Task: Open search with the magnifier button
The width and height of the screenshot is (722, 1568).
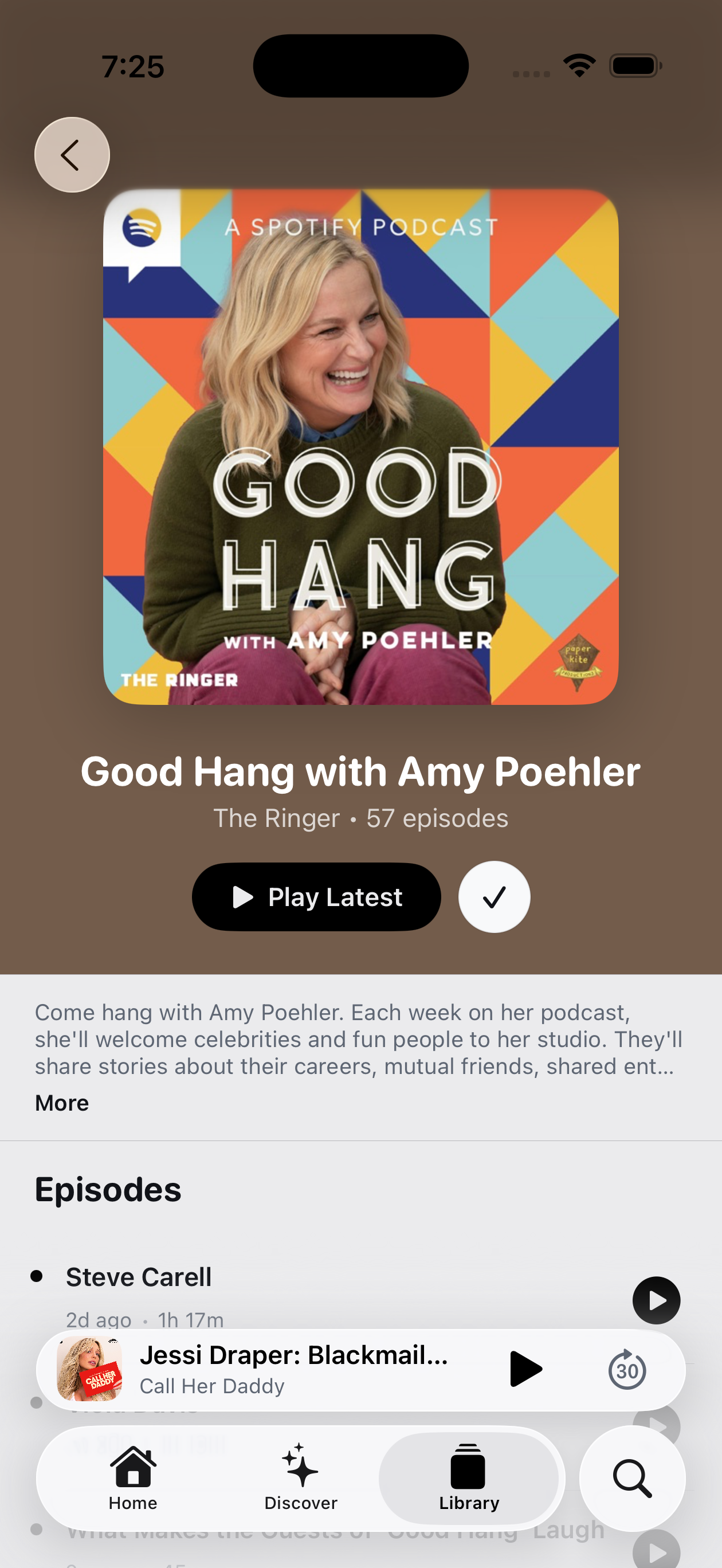Action: coord(632,1478)
